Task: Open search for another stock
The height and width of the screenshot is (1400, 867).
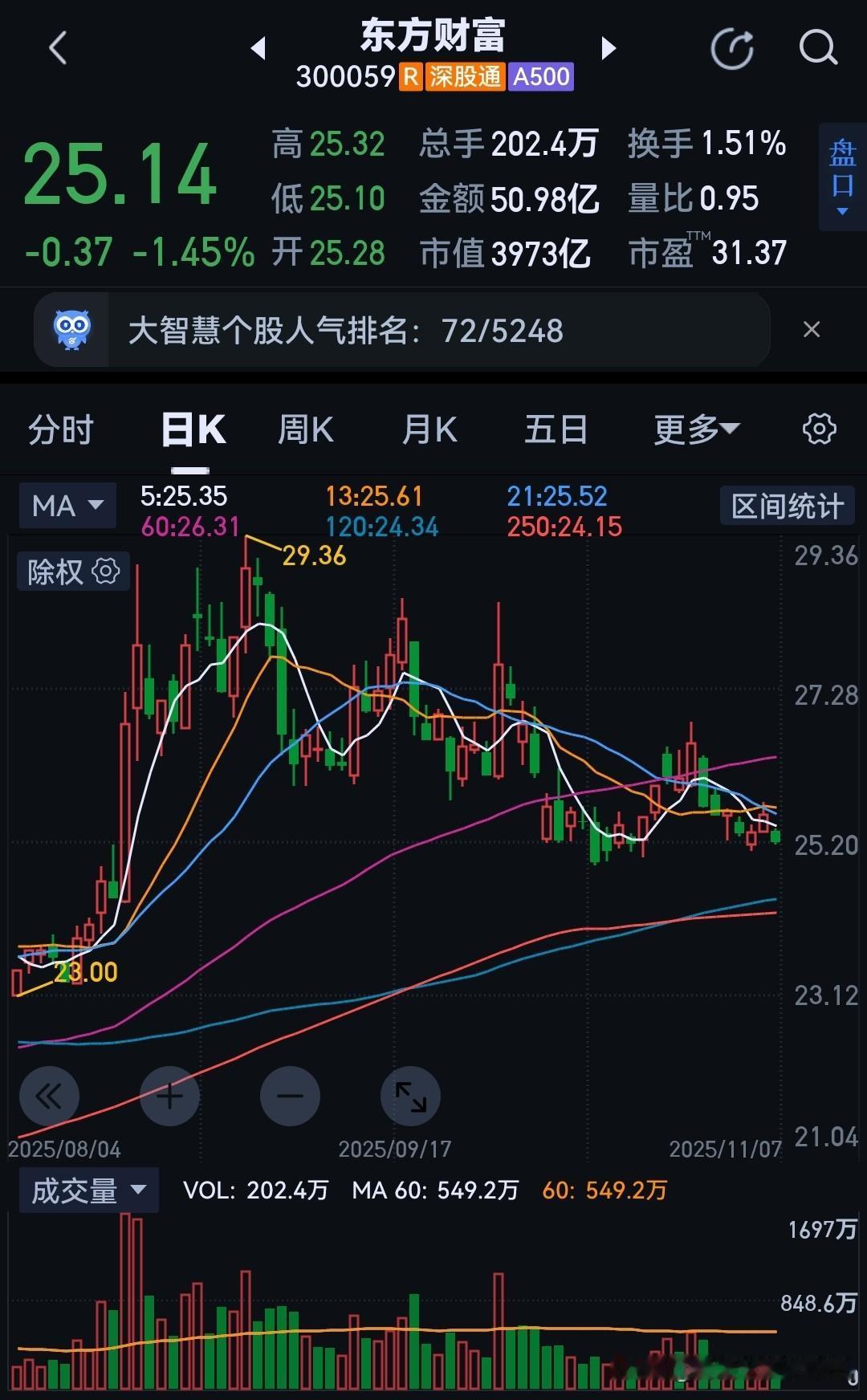Action: (818, 47)
